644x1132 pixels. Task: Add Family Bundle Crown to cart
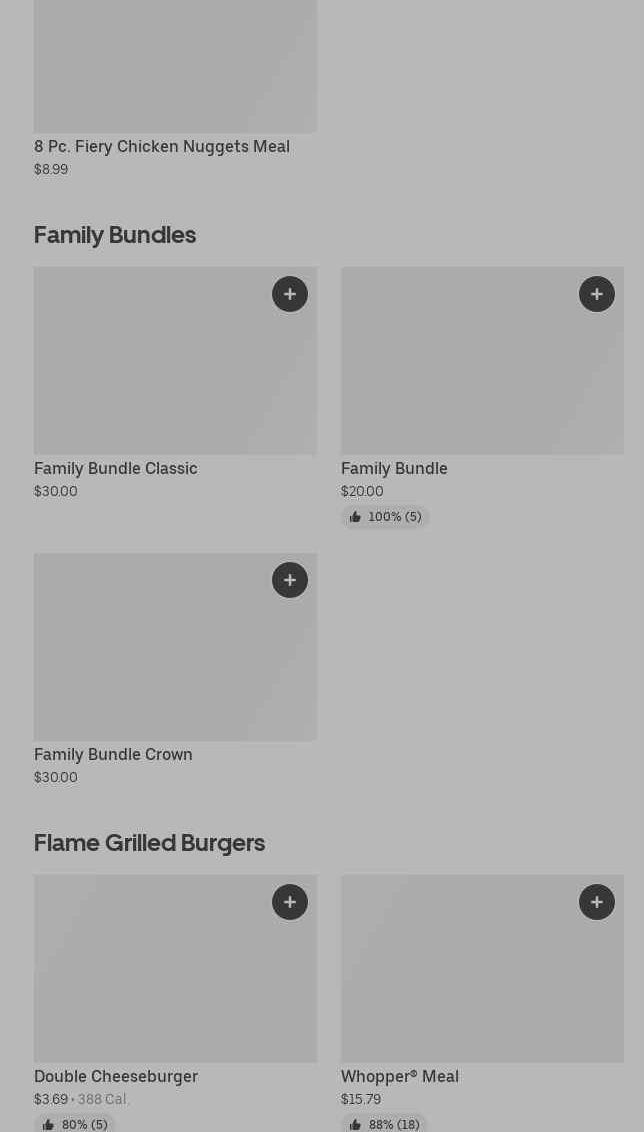pos(290,580)
